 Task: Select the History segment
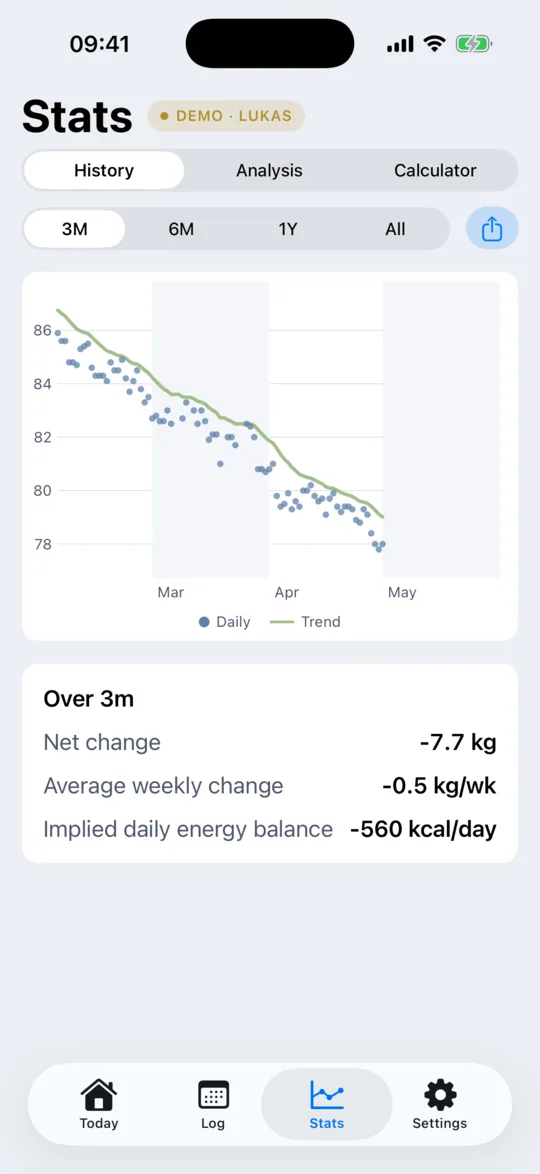pyautogui.click(x=104, y=171)
